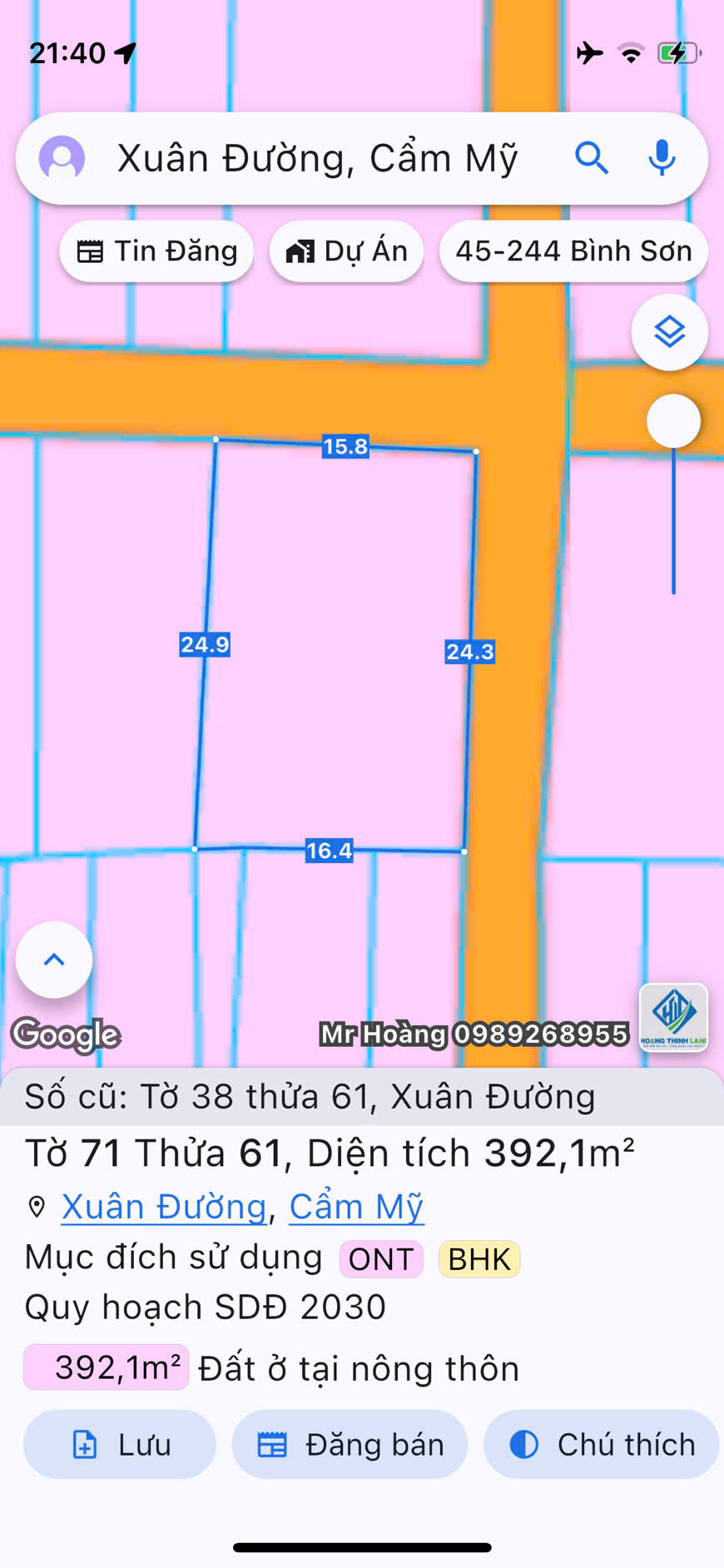724x1568 pixels.
Task: Open the Xuân Đường link
Action: 164,1207
